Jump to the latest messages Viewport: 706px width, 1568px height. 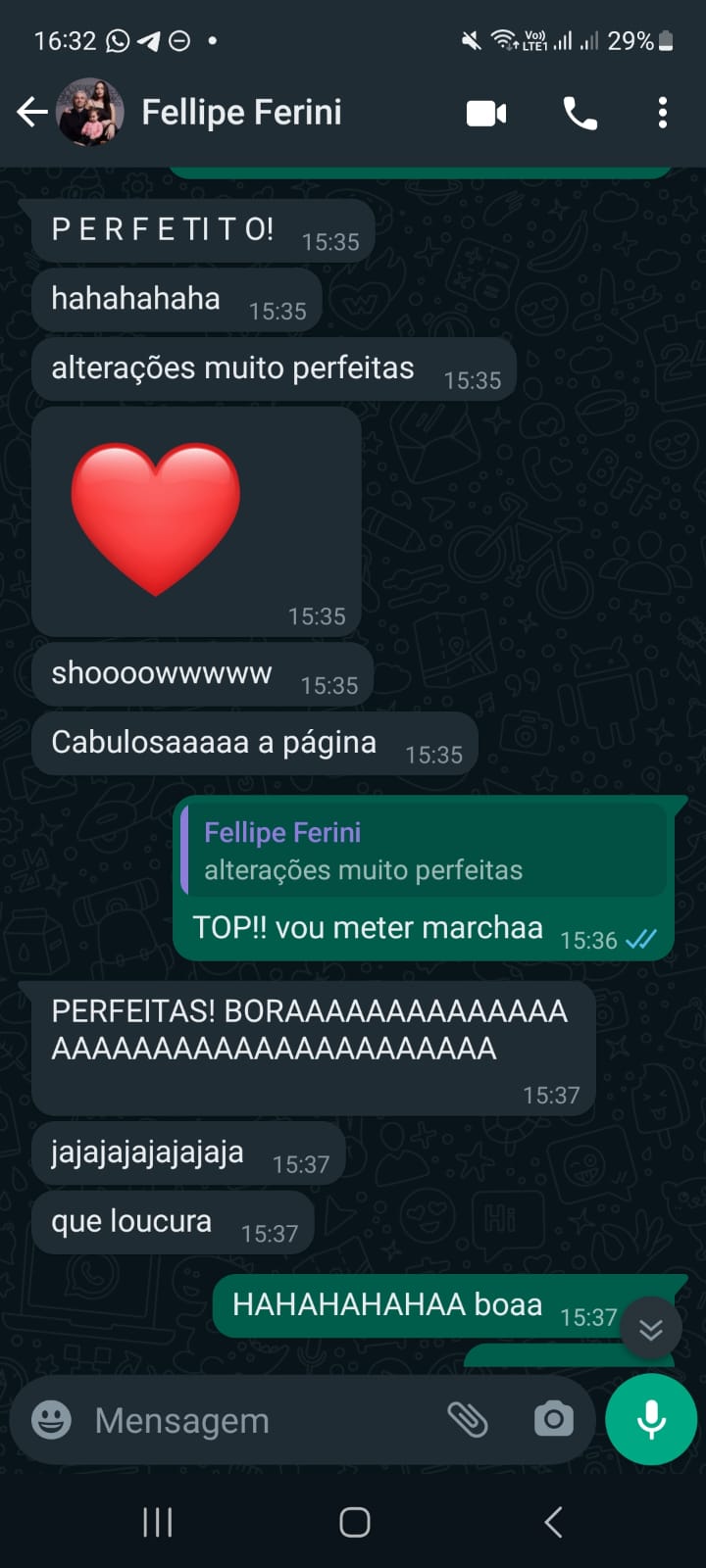[x=650, y=1329]
